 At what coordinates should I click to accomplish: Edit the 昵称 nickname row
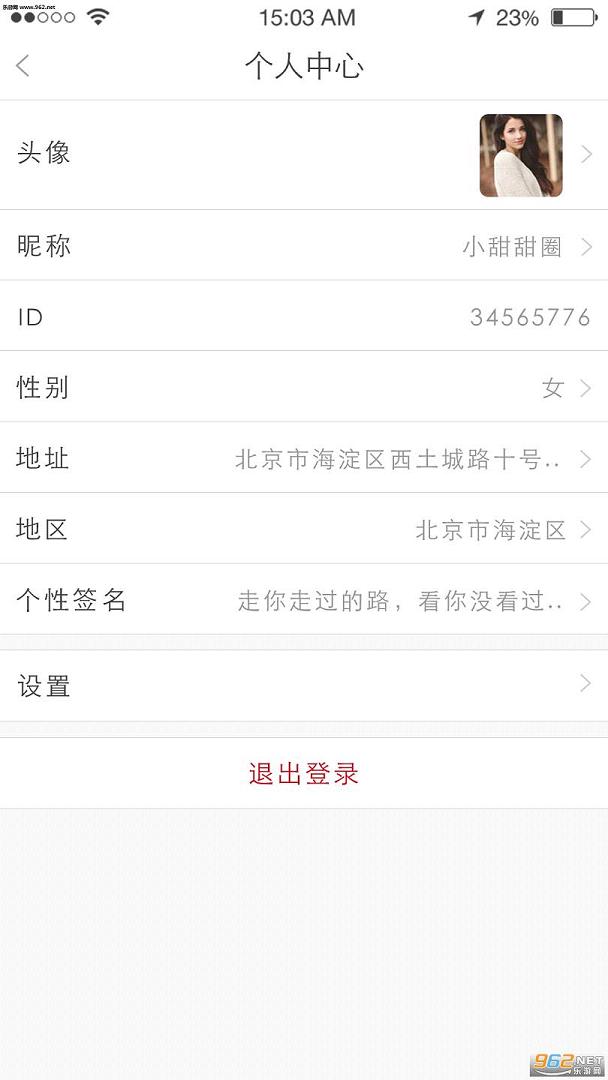tap(304, 246)
